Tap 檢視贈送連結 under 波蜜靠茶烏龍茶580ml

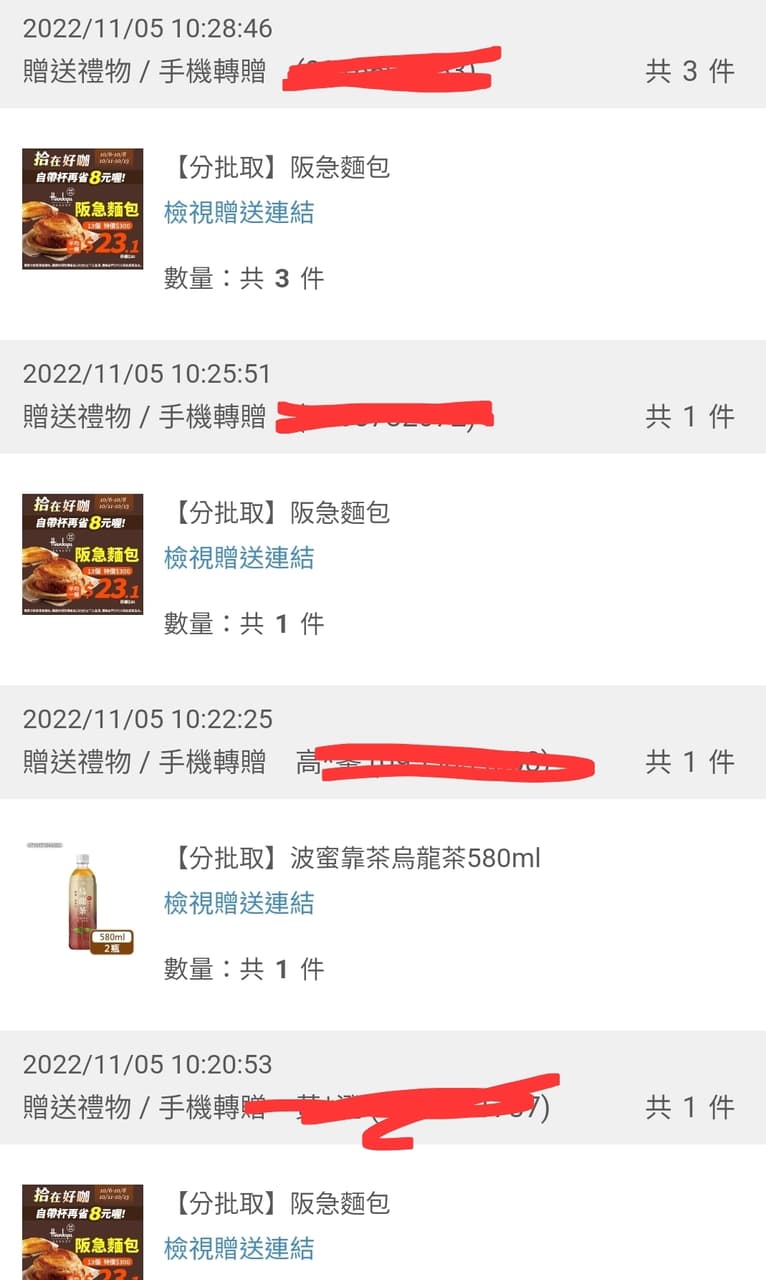point(239,903)
